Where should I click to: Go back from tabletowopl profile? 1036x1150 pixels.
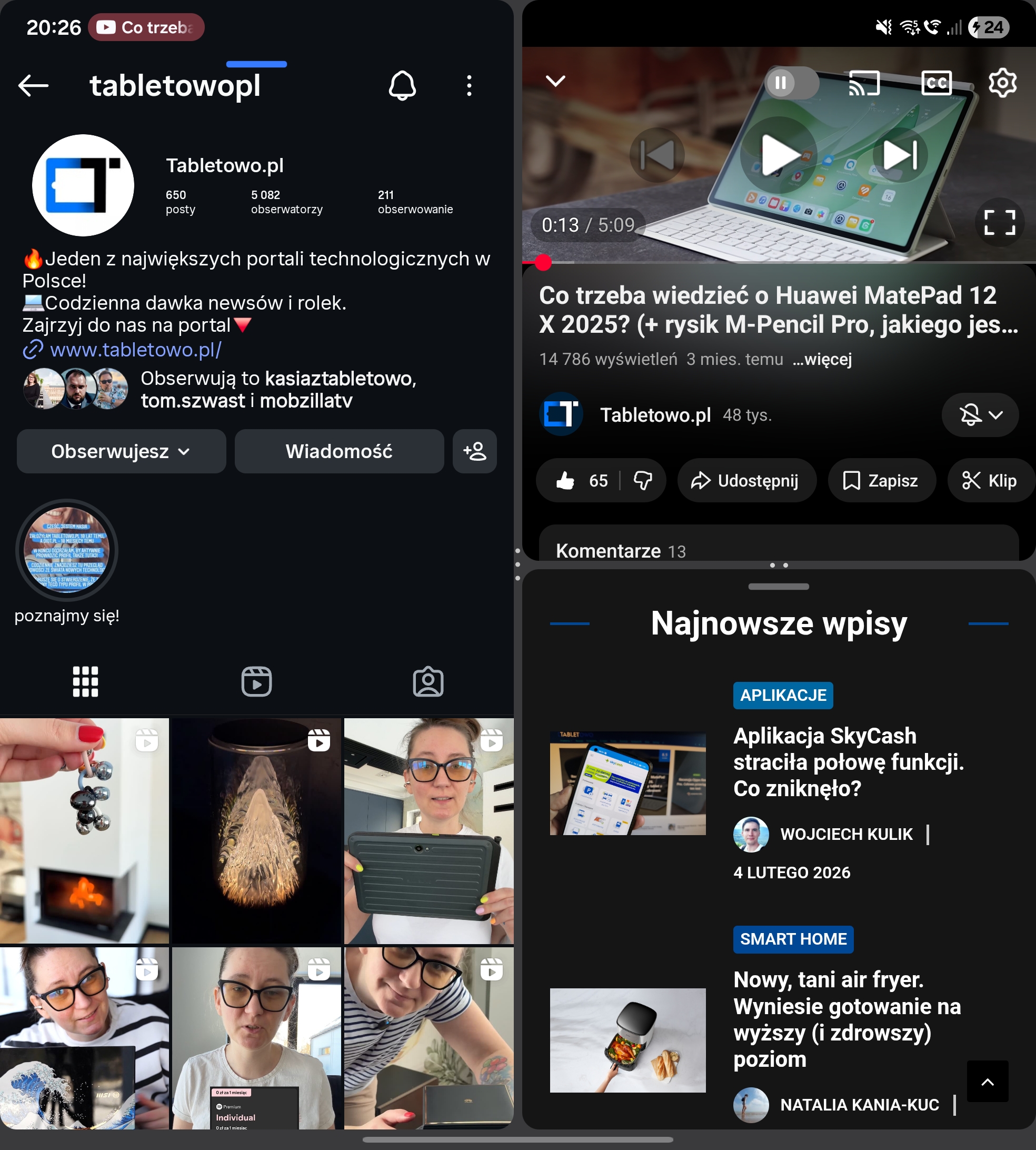[x=33, y=86]
